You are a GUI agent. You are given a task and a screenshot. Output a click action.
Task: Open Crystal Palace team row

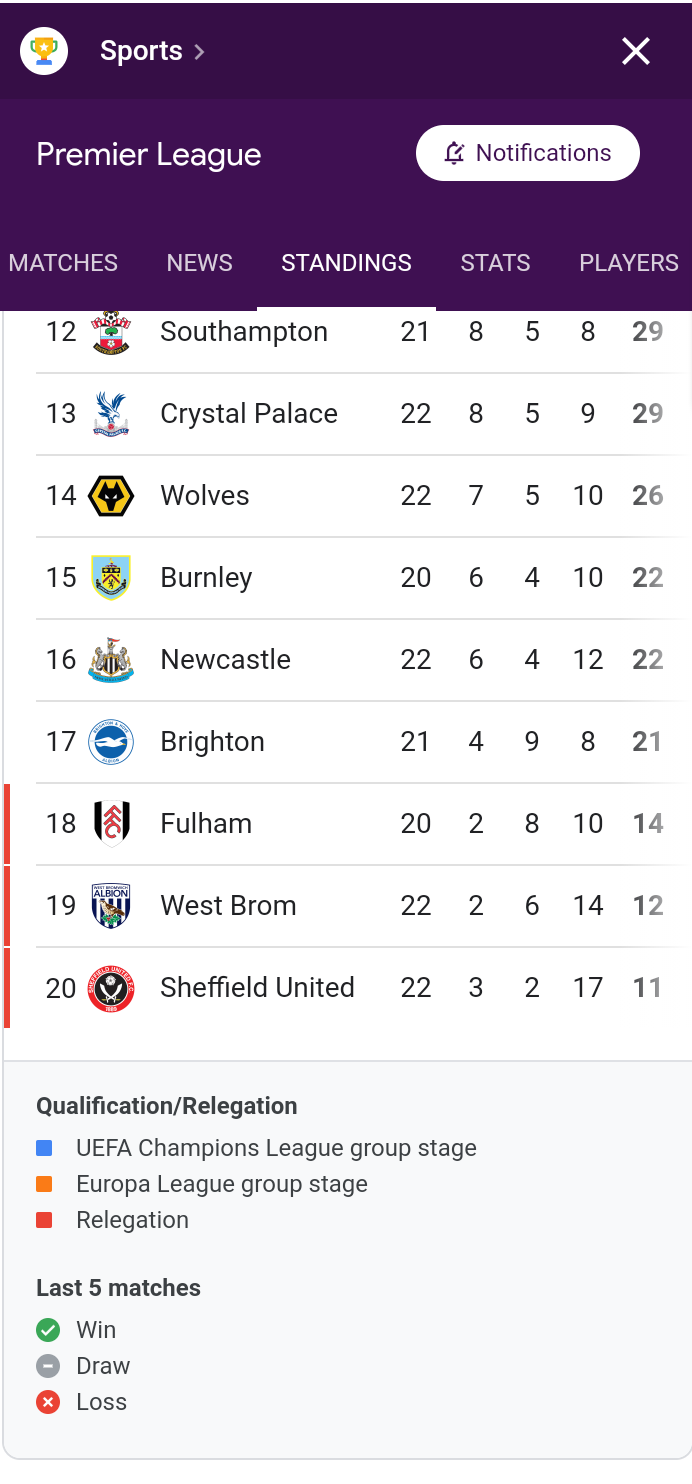[346, 414]
